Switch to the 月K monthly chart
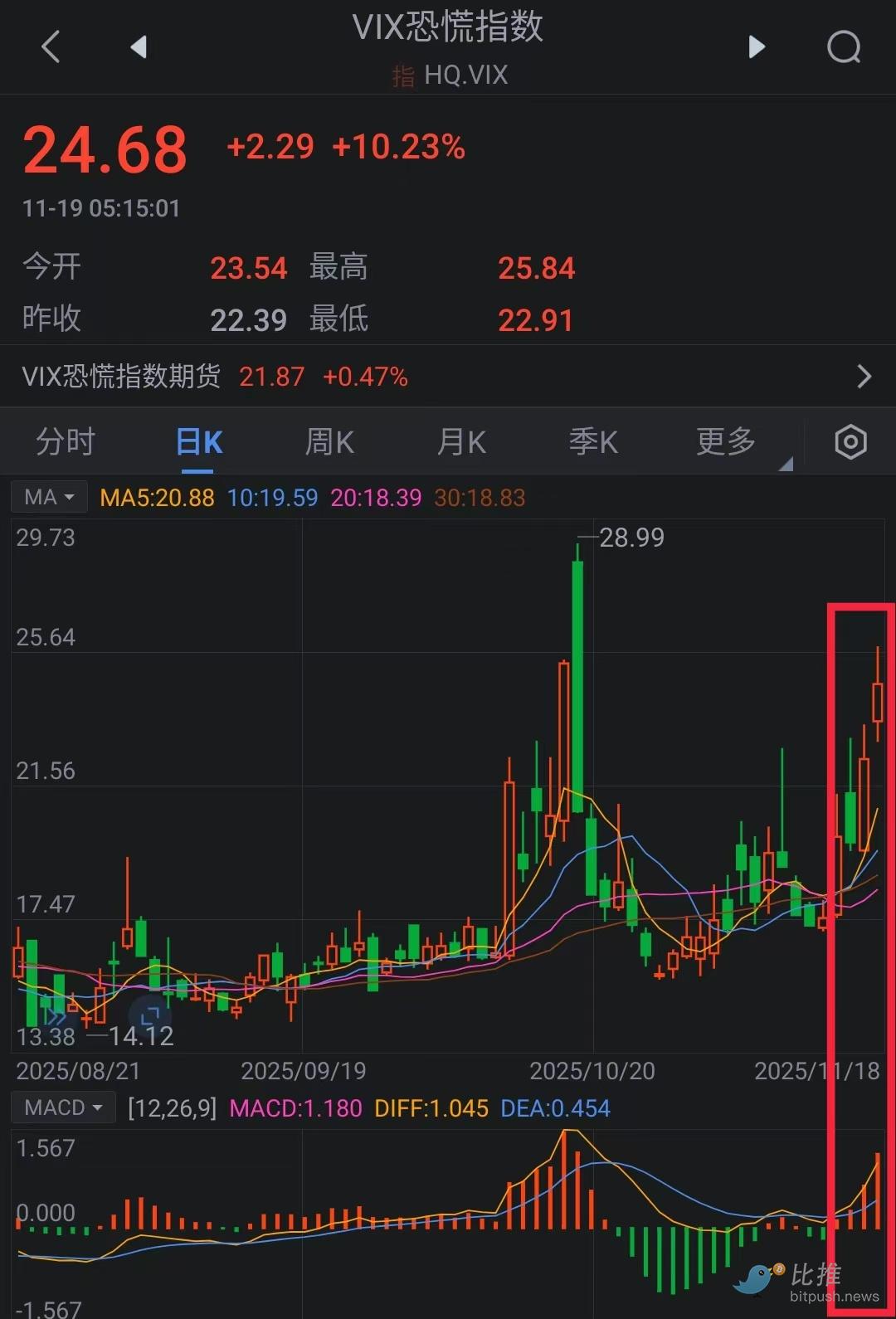Image resolution: width=896 pixels, height=1319 pixels. point(461,442)
